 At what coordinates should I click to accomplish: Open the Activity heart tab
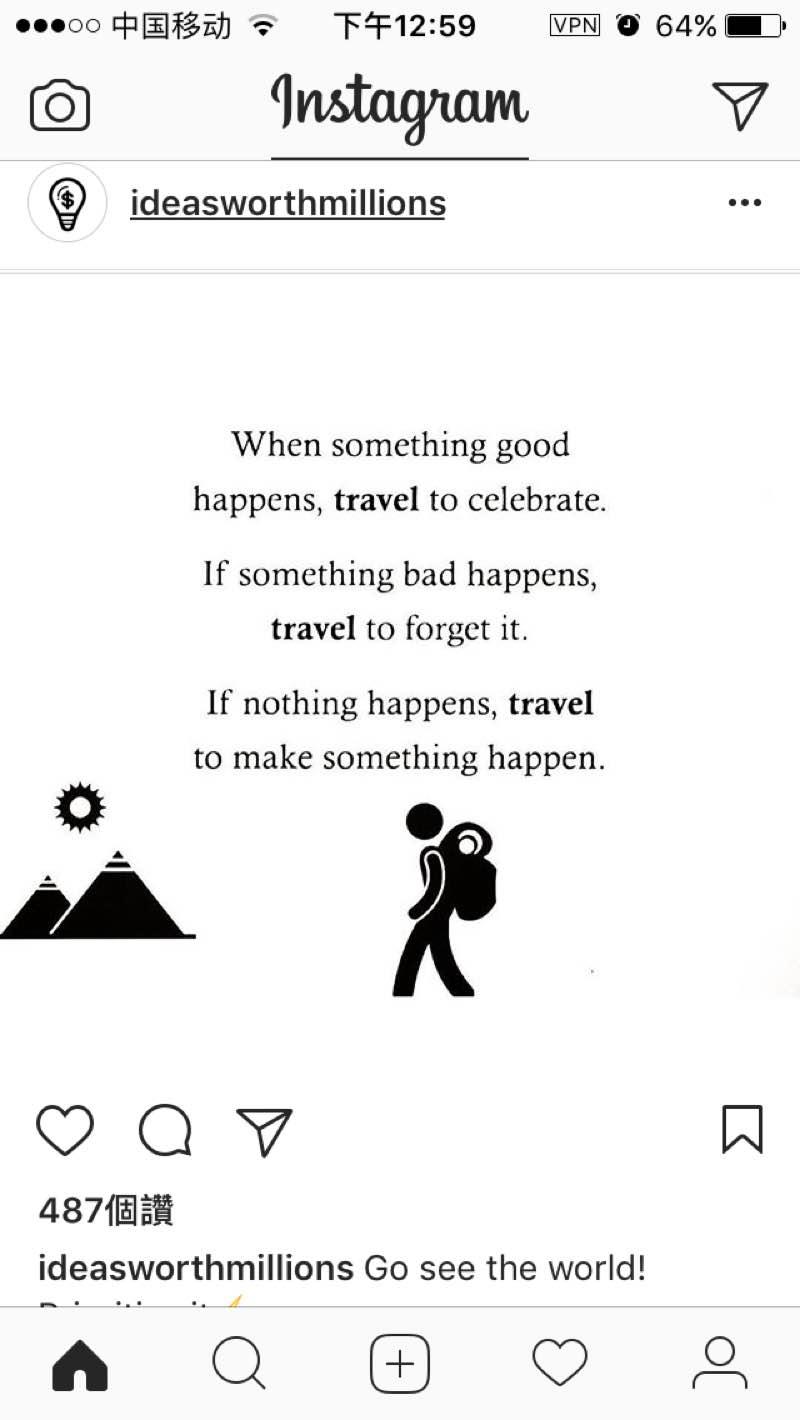click(x=559, y=1363)
